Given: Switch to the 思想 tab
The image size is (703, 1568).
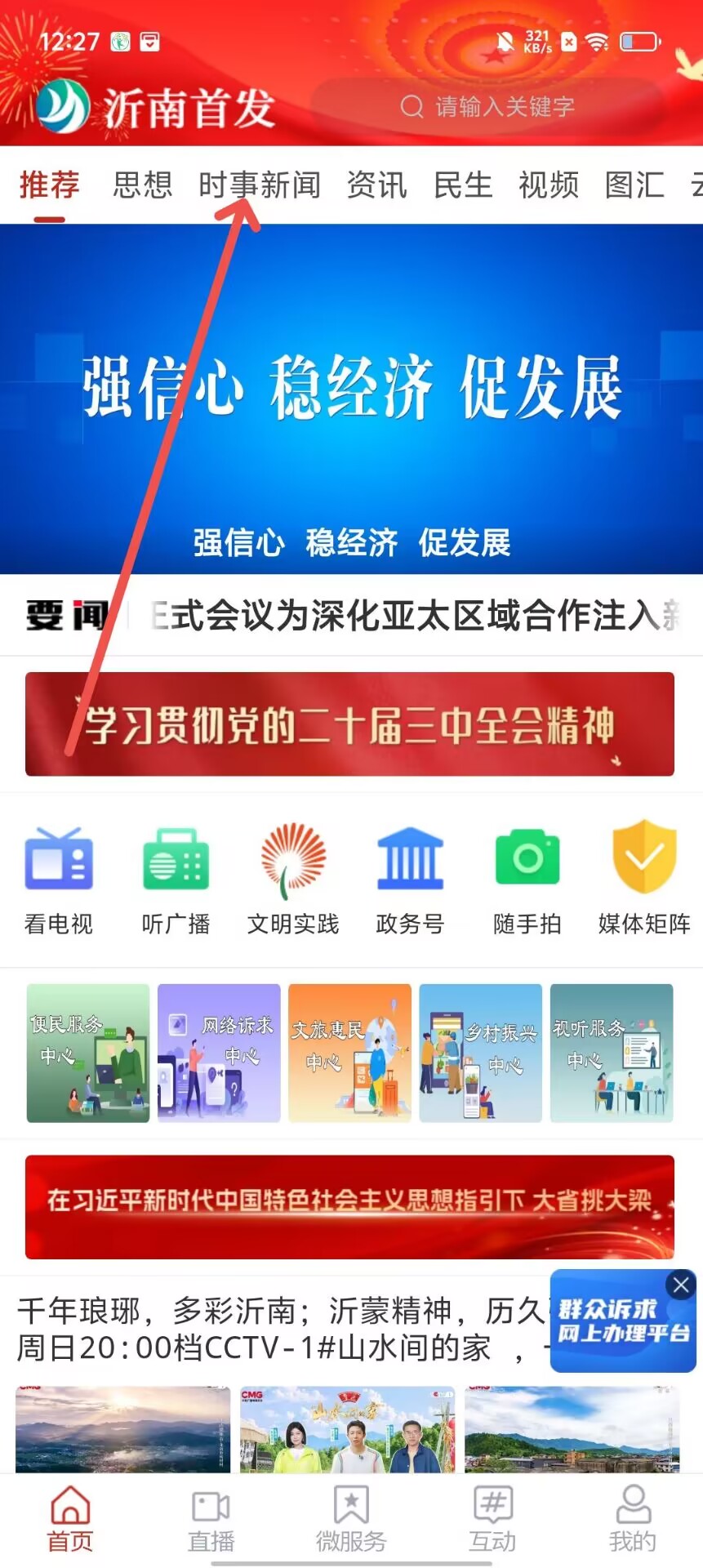Looking at the screenshot, I should [x=142, y=185].
